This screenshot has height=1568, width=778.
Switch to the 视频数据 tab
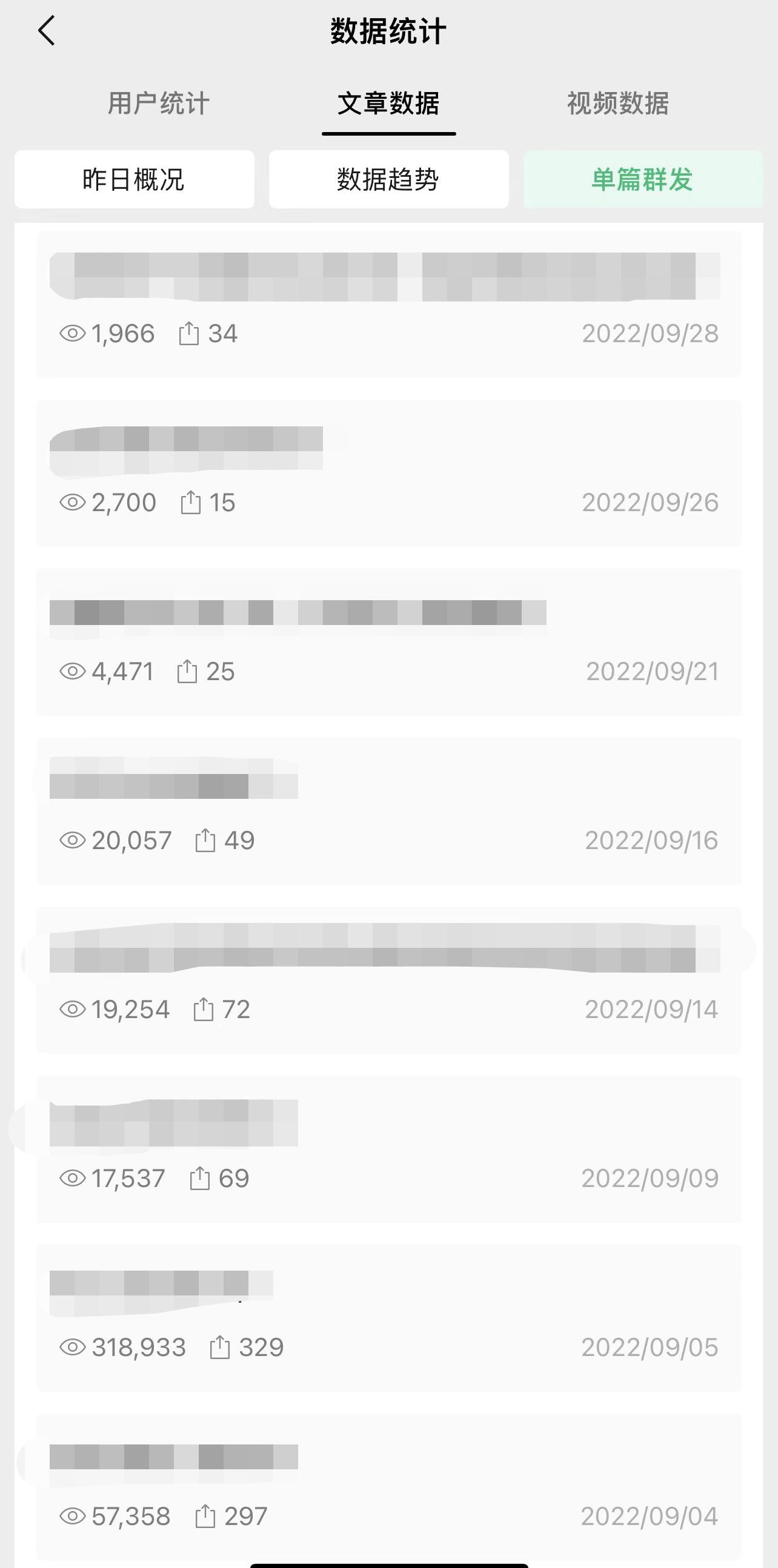click(618, 104)
